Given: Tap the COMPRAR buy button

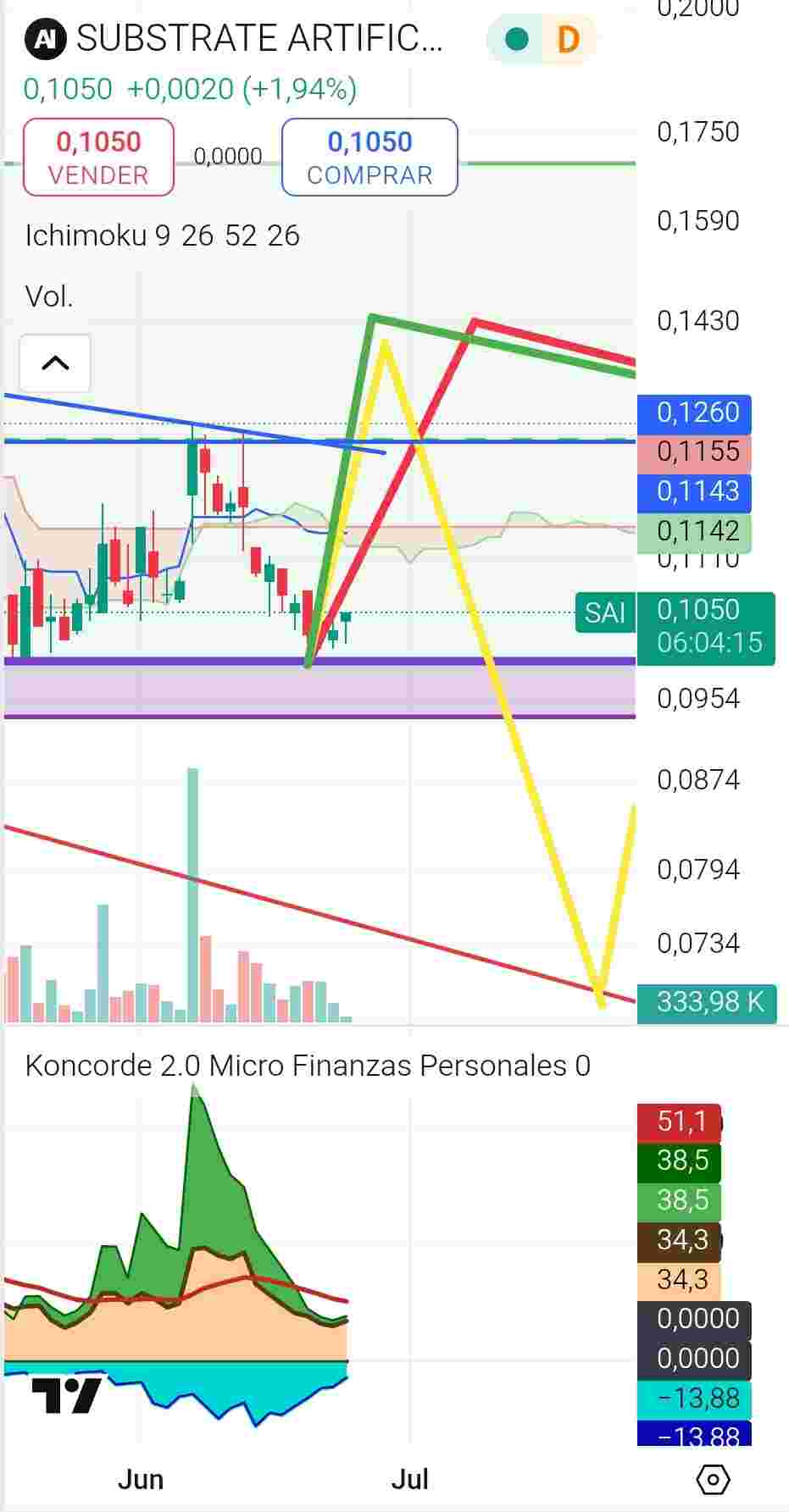Looking at the screenshot, I should coord(369,158).
